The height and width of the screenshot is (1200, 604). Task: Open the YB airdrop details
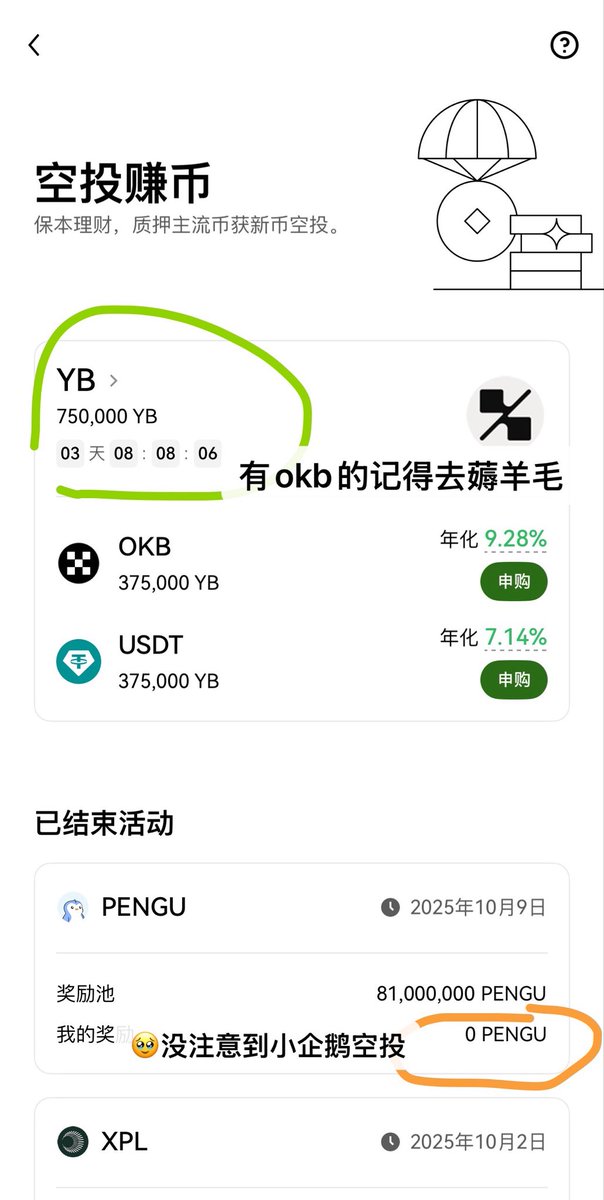88,381
